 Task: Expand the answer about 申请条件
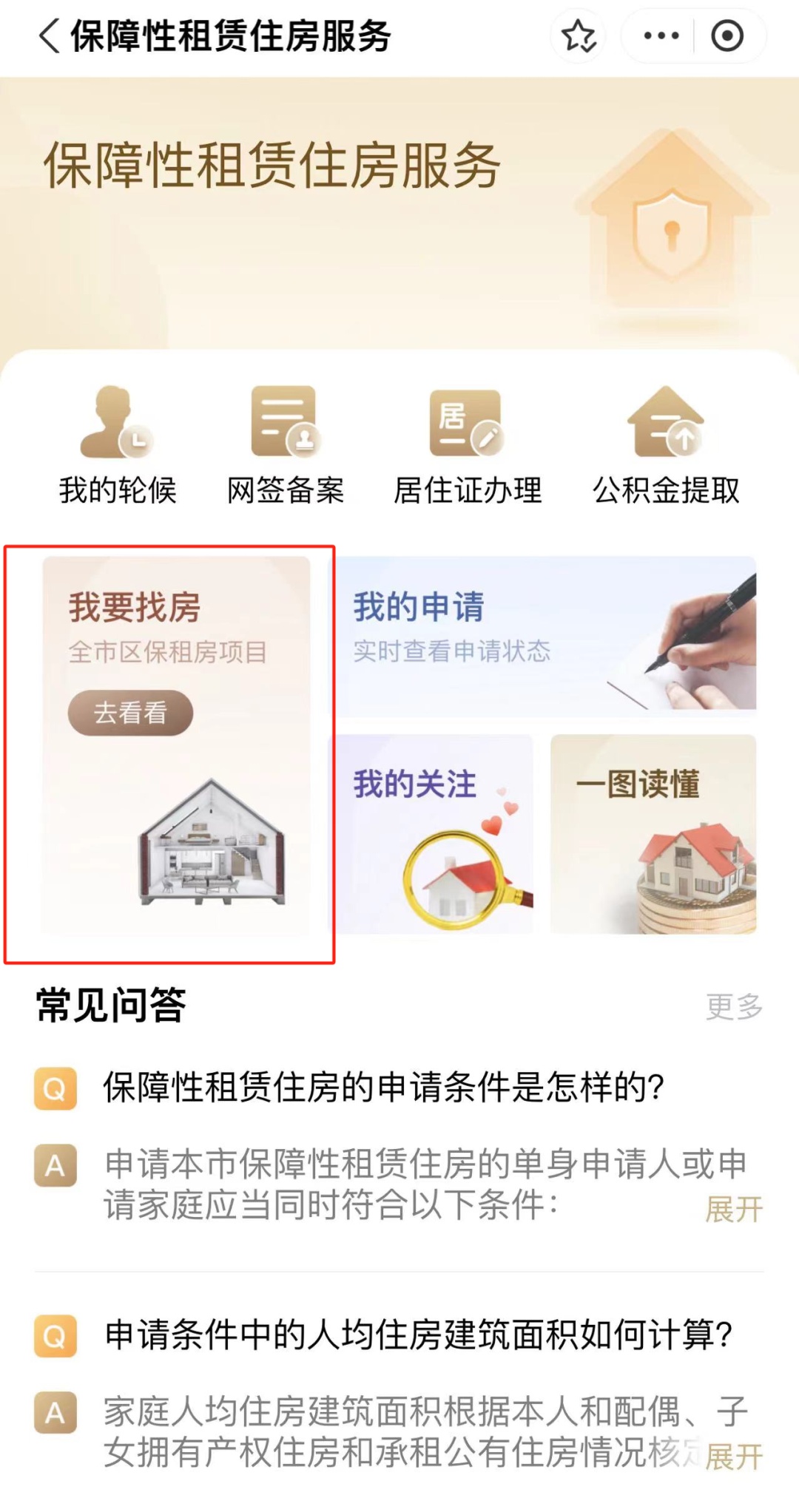[733, 1209]
